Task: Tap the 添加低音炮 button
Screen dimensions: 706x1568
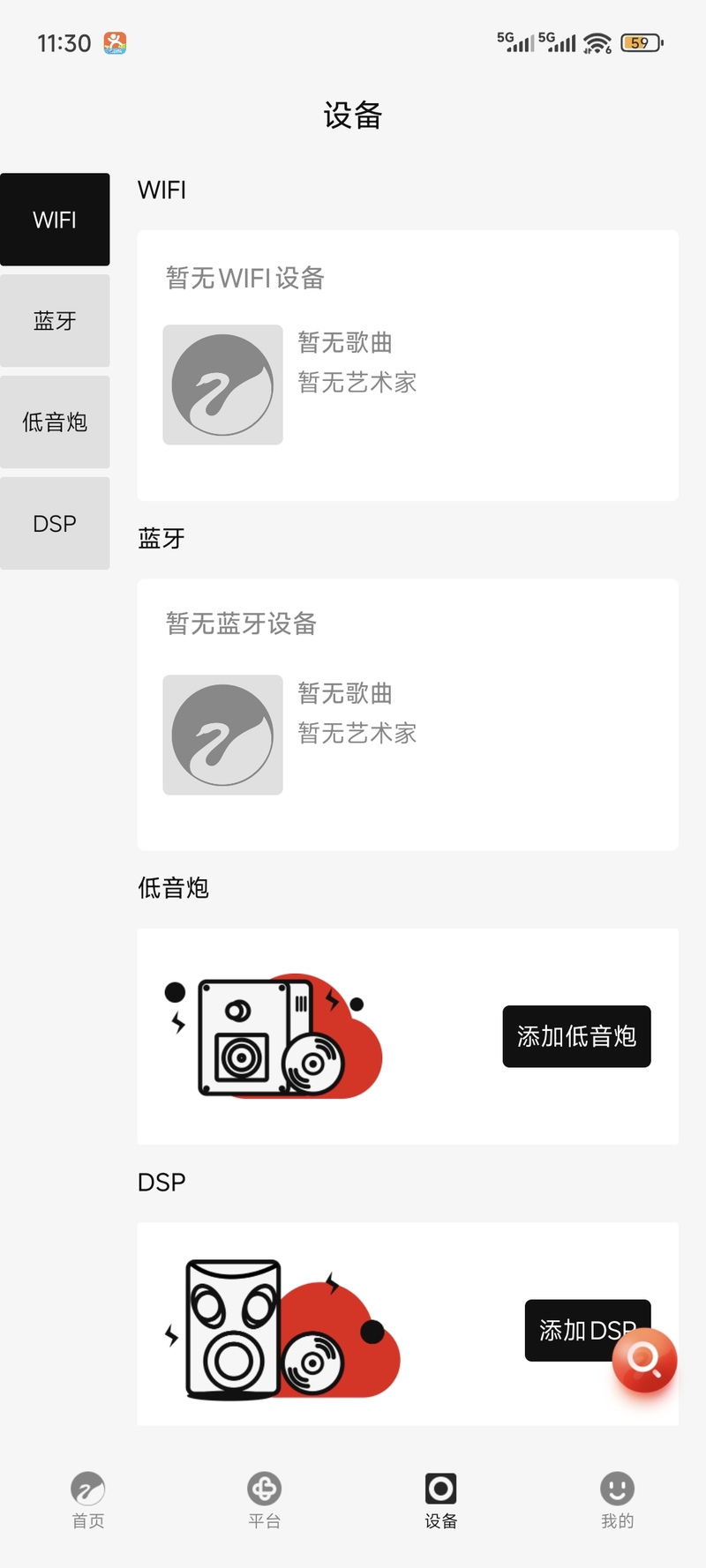Action: click(576, 1036)
